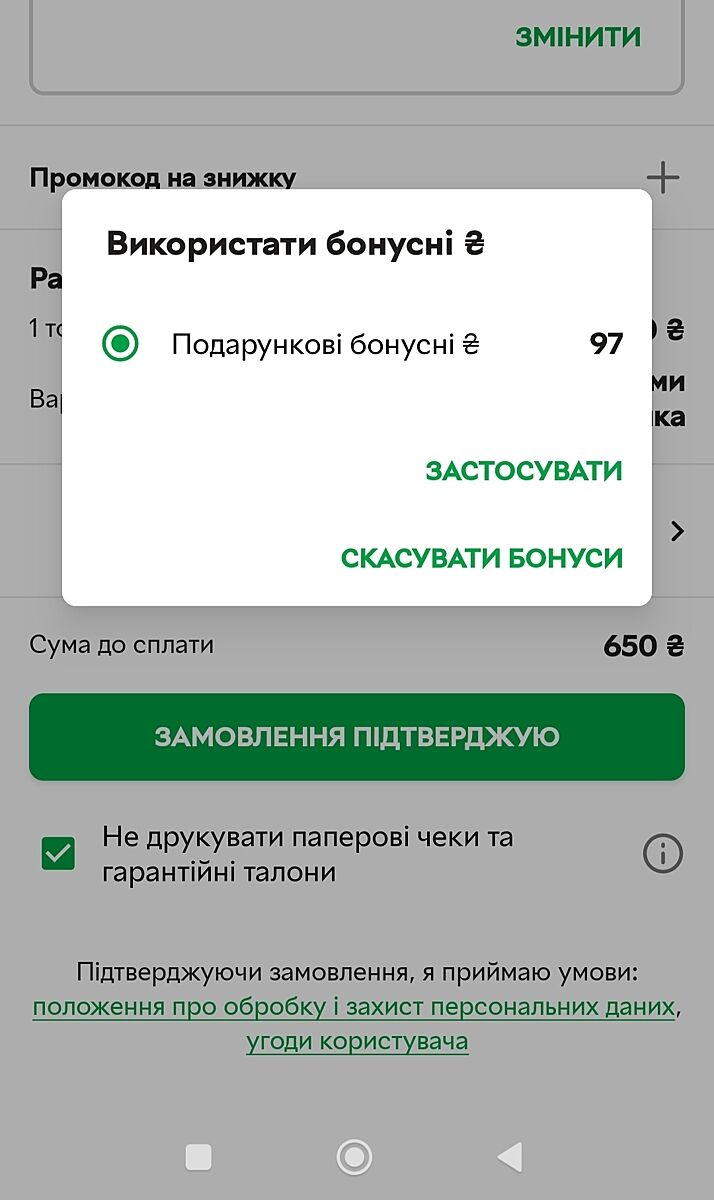714x1200 pixels.
Task: Apply bonuses with ЗАСТОСУВАТИ
Action: coord(523,471)
